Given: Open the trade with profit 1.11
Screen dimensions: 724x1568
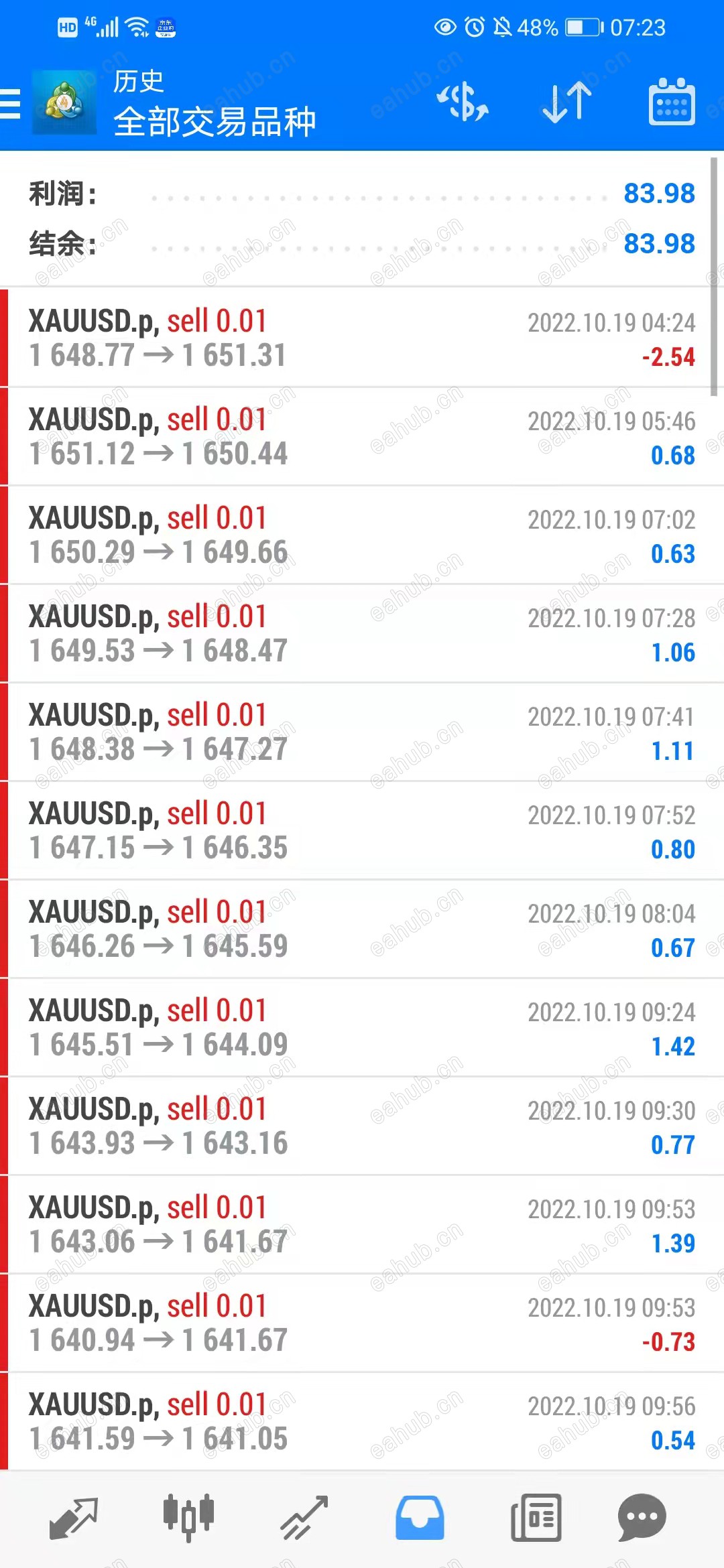Looking at the screenshot, I should (362, 732).
